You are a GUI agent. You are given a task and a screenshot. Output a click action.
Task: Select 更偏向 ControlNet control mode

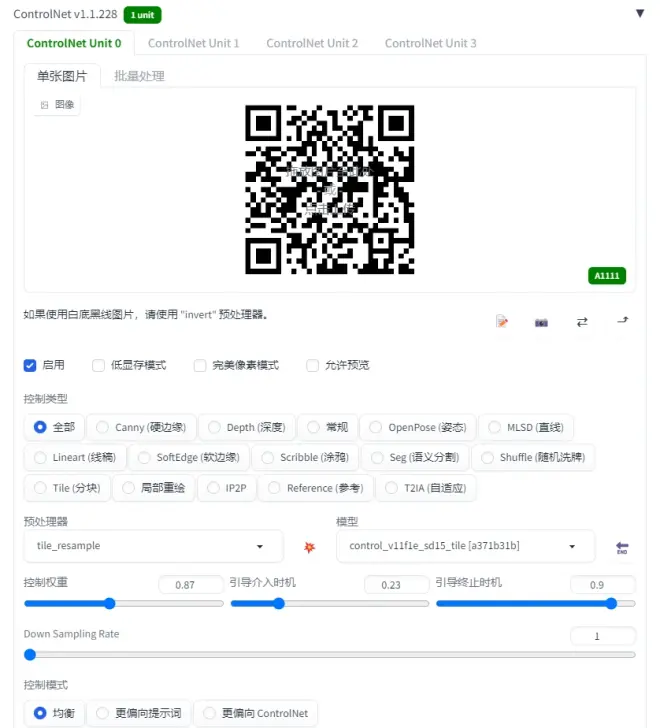pos(255,713)
